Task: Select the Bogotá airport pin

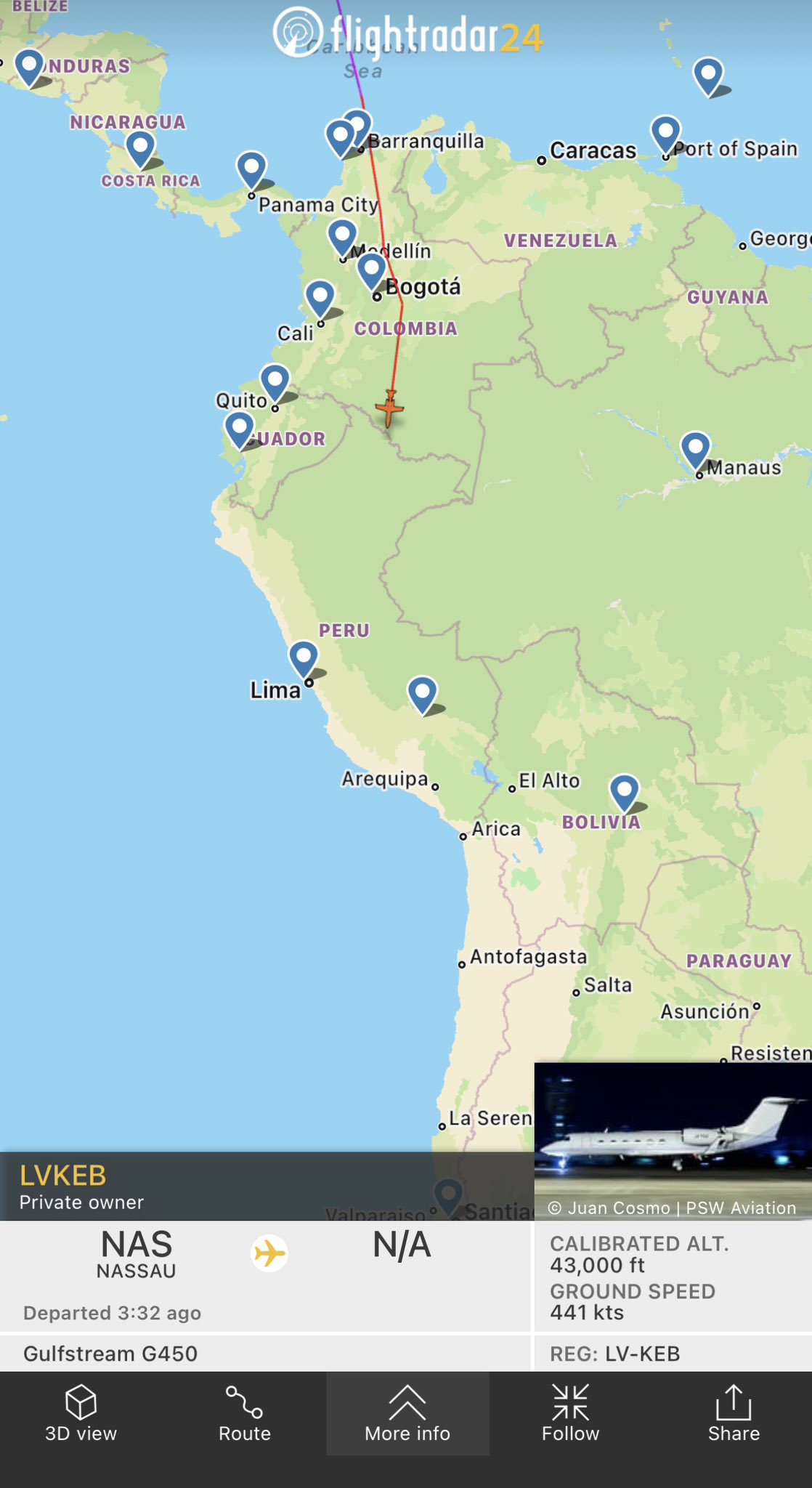Action: click(x=372, y=272)
